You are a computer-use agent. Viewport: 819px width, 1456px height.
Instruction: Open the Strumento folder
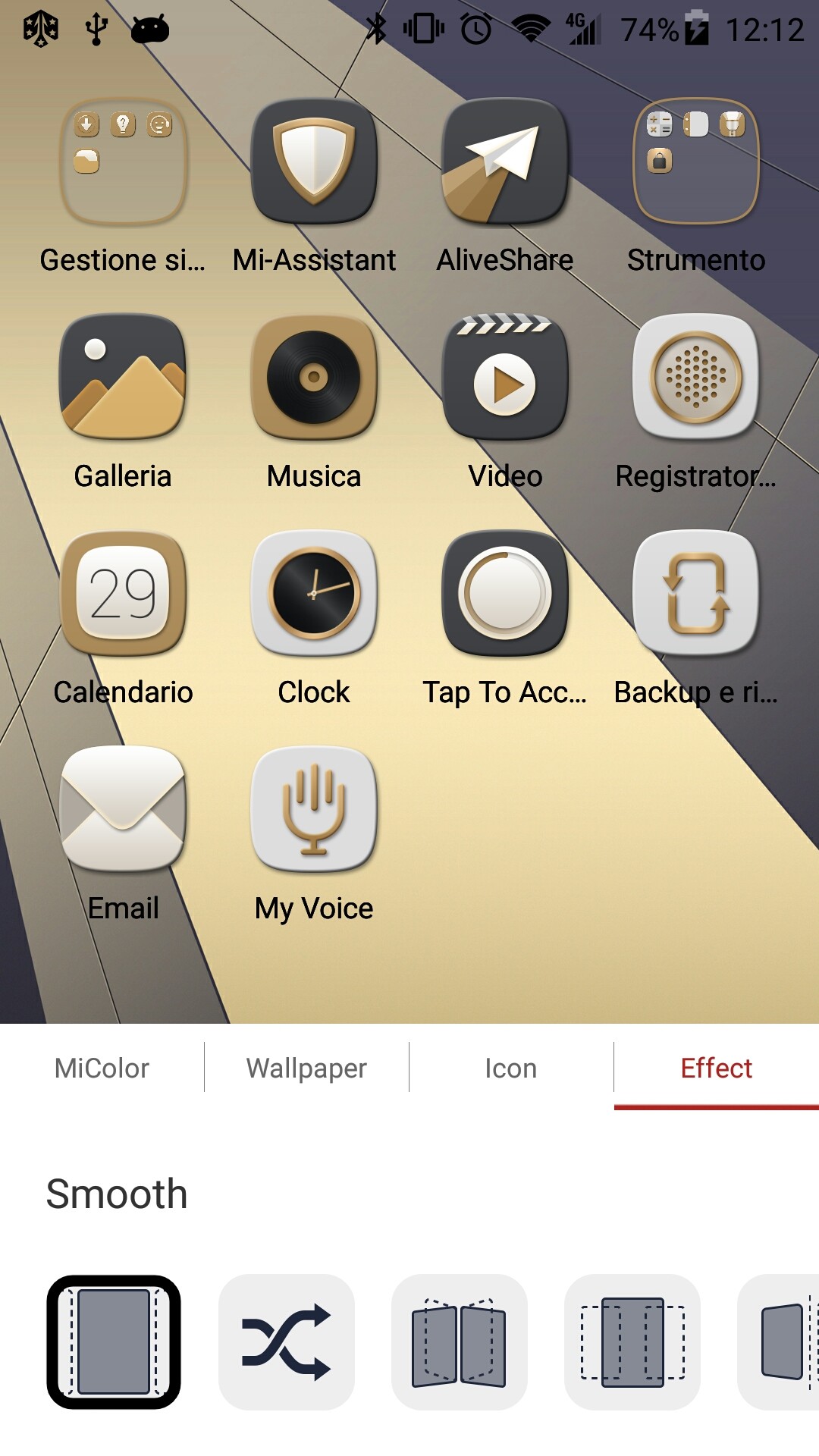pyautogui.click(x=696, y=162)
